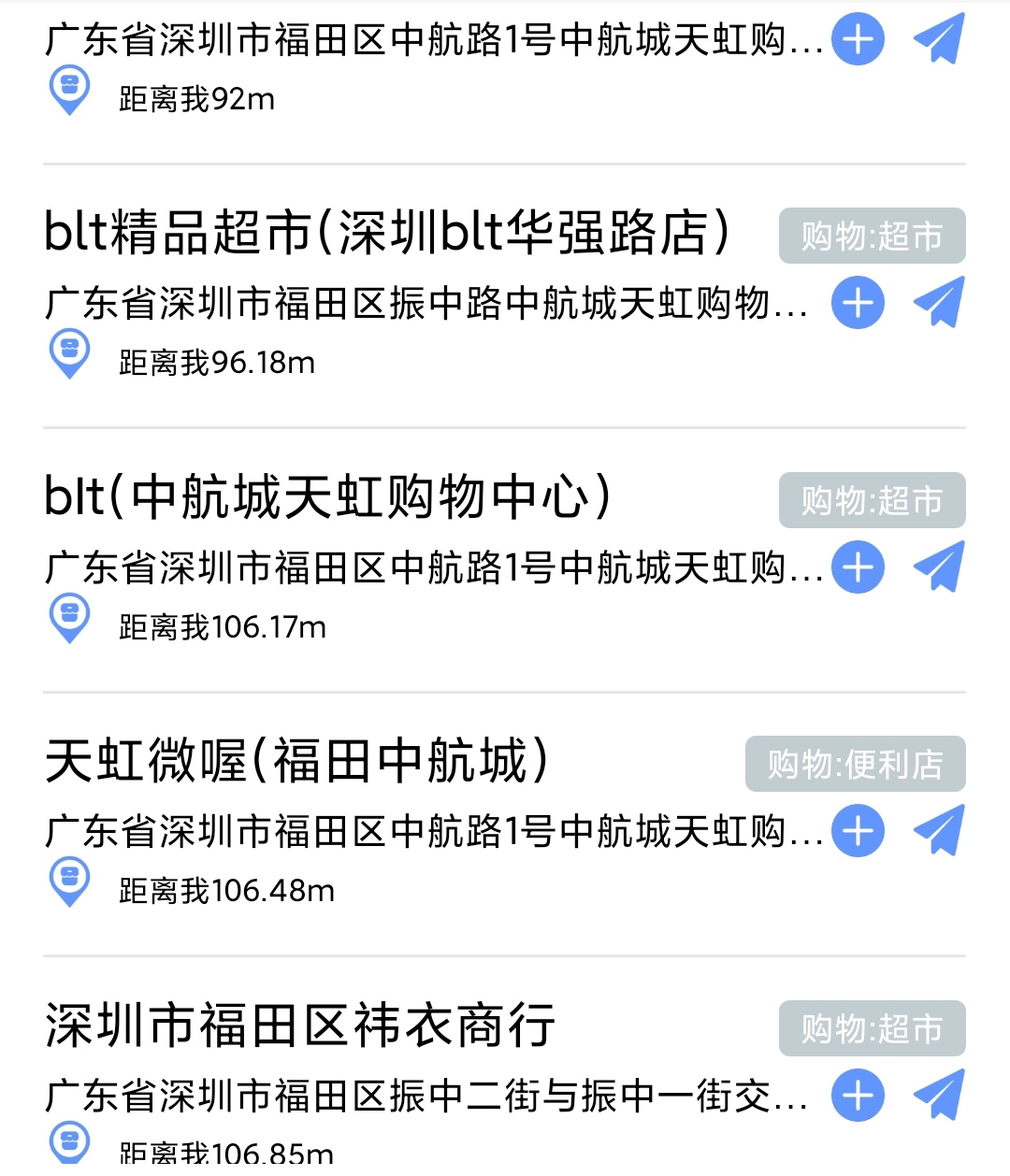Image resolution: width=1010 pixels, height=1176 pixels.
Task: Open blt精品超市(深圳blt华强路店) result
Action: click(x=385, y=233)
